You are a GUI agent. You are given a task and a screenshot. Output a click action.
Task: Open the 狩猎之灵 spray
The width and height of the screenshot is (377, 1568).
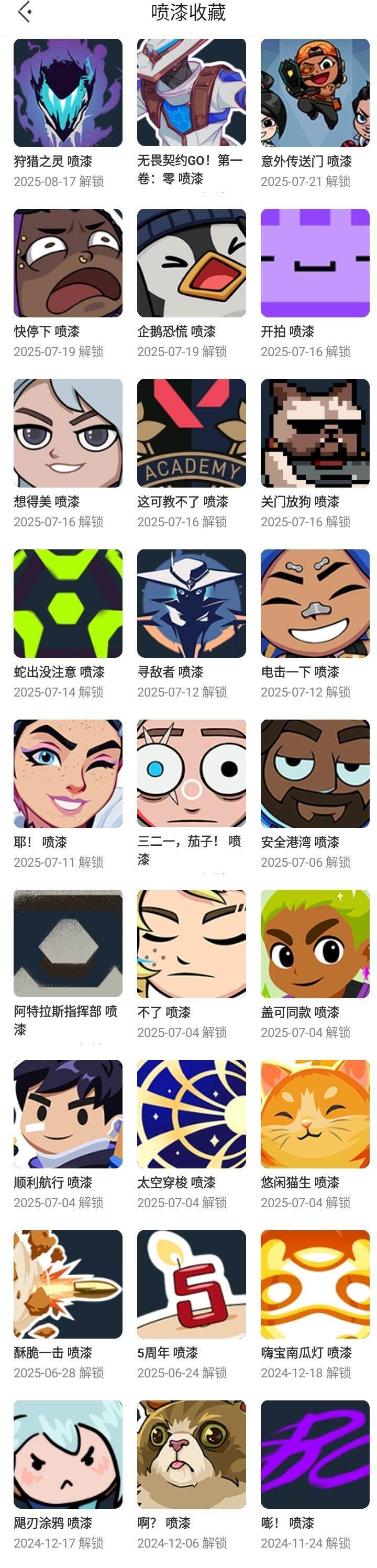68,93
